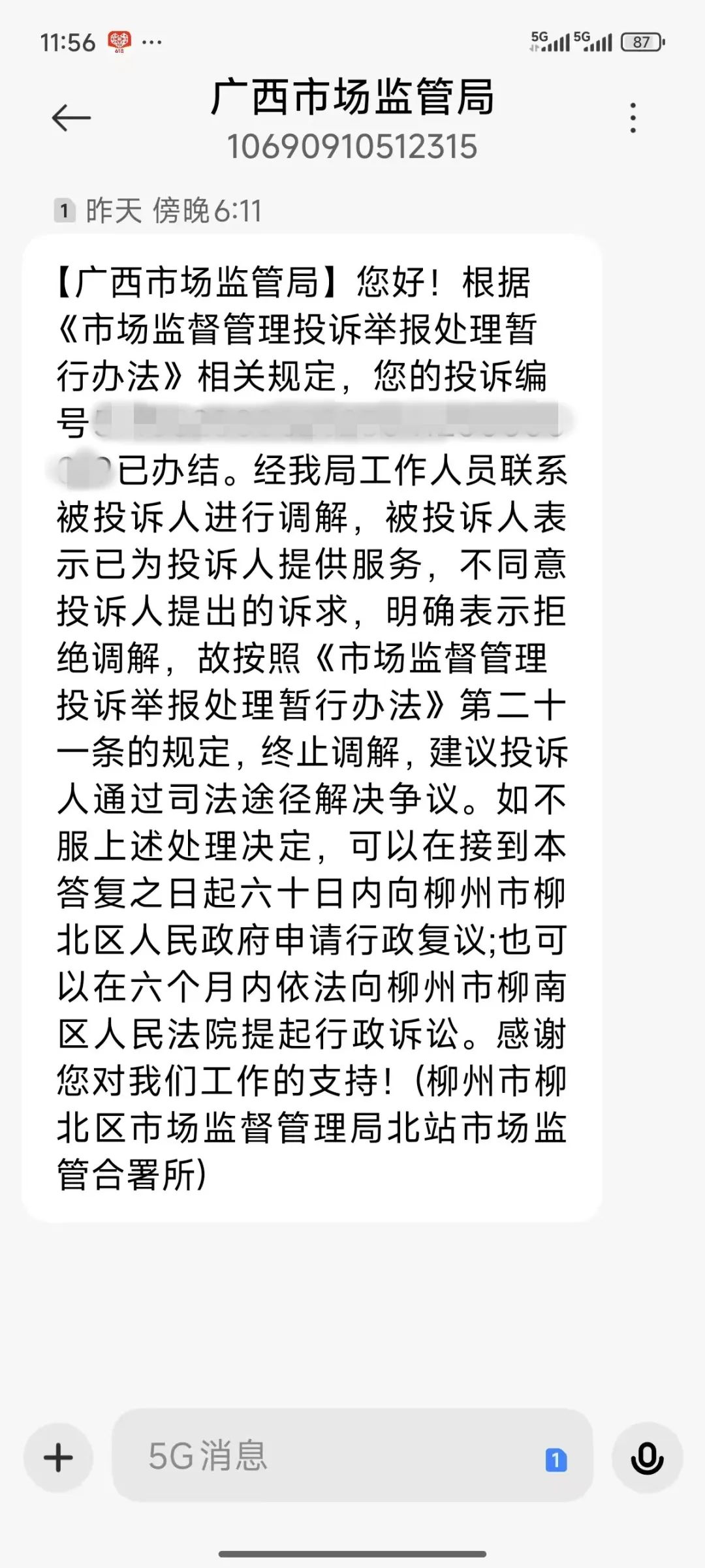Viewport: 705px width, 1568px height.
Task: Focus the 5G消息 text field
Action: (x=326, y=1456)
